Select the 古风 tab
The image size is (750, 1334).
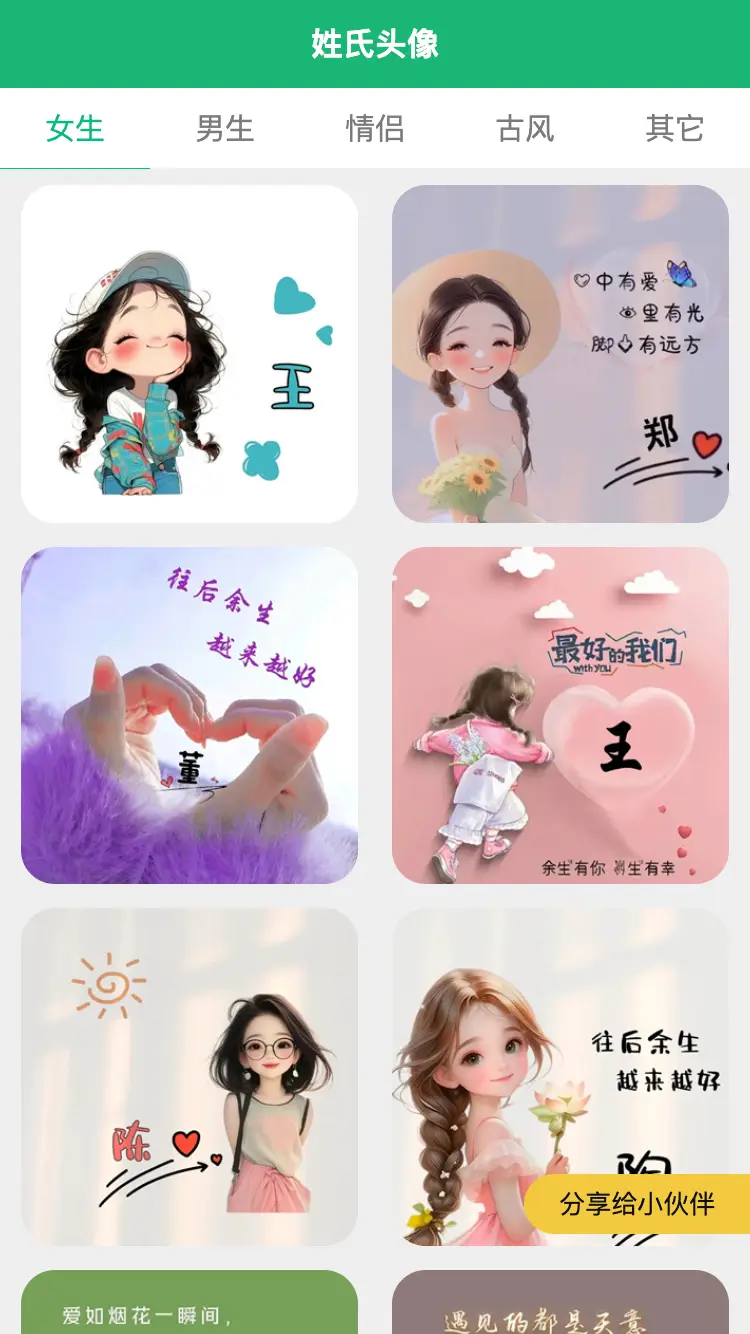(x=525, y=129)
